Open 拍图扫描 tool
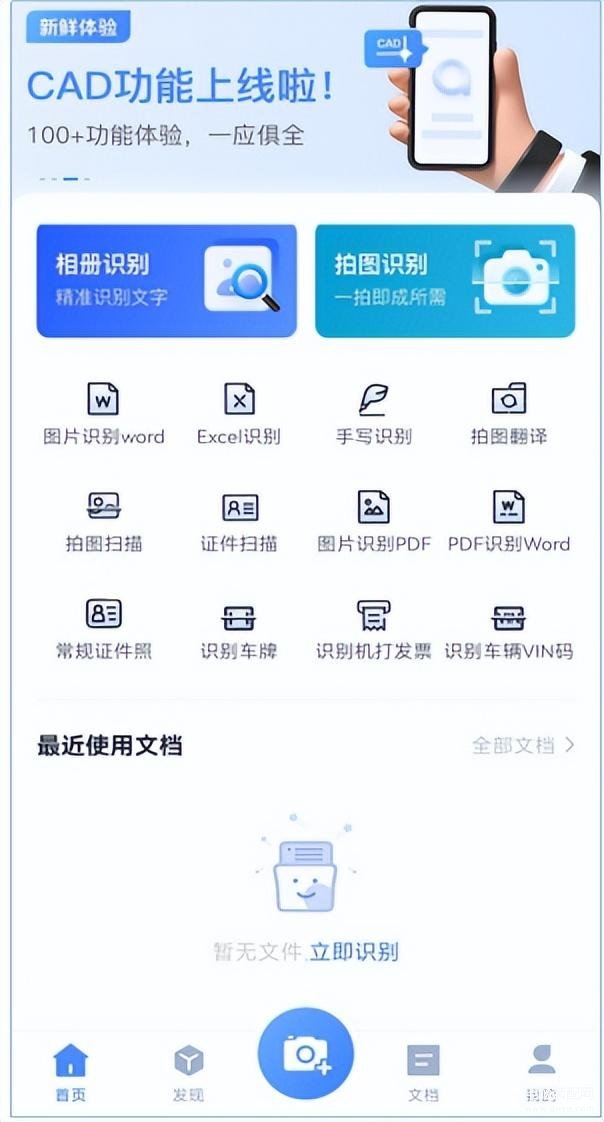The height and width of the screenshot is (1122, 604). (103, 521)
